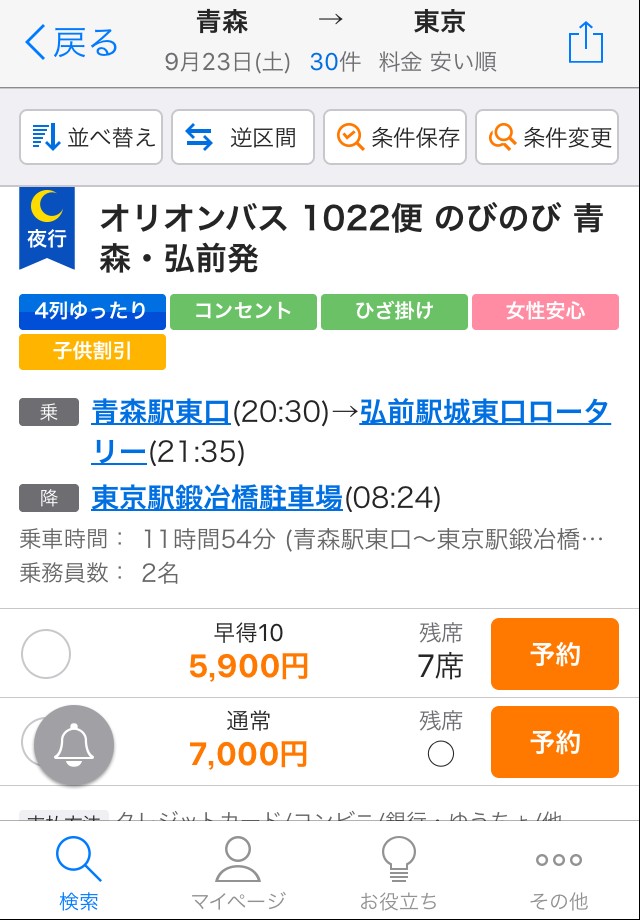Open the お役立ち tab

pos(398,872)
